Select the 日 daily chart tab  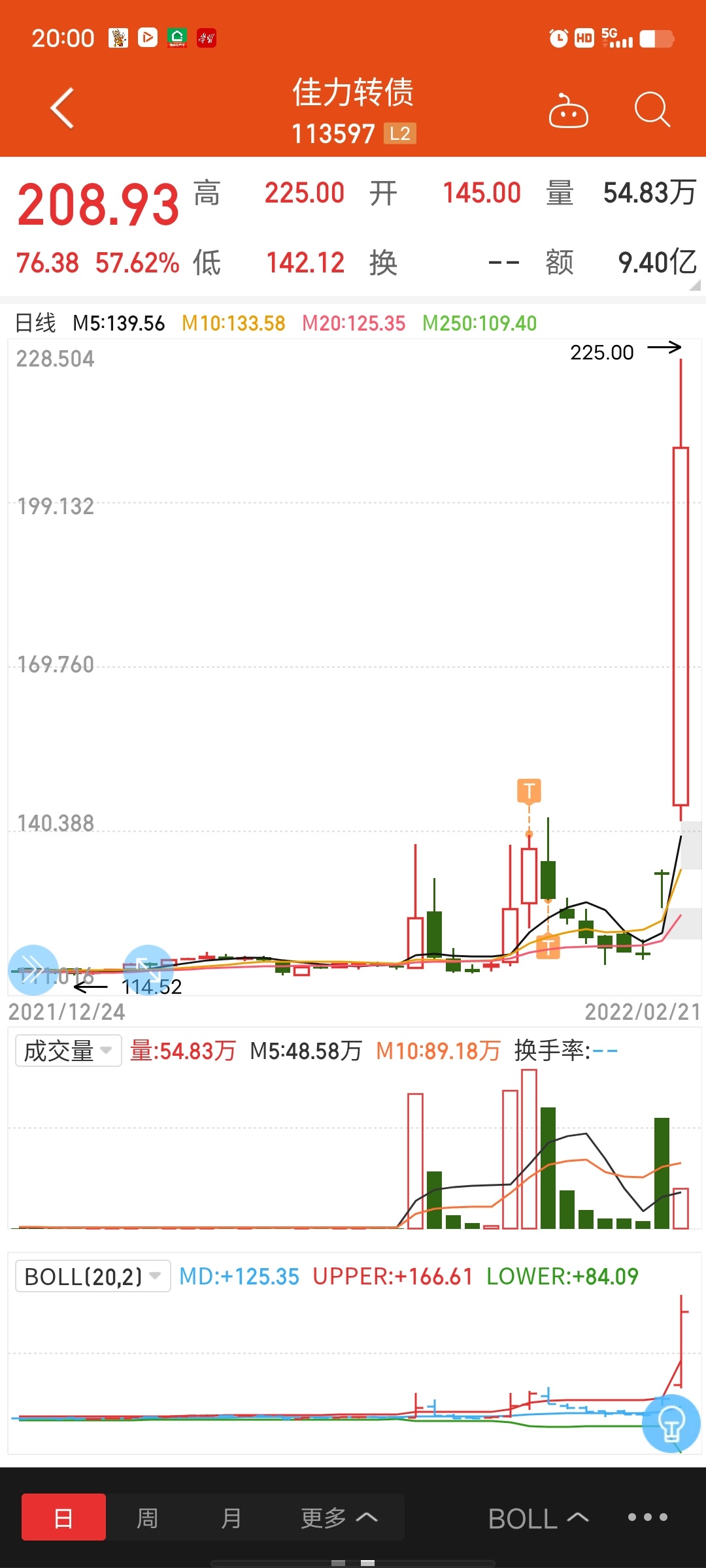[x=63, y=1517]
